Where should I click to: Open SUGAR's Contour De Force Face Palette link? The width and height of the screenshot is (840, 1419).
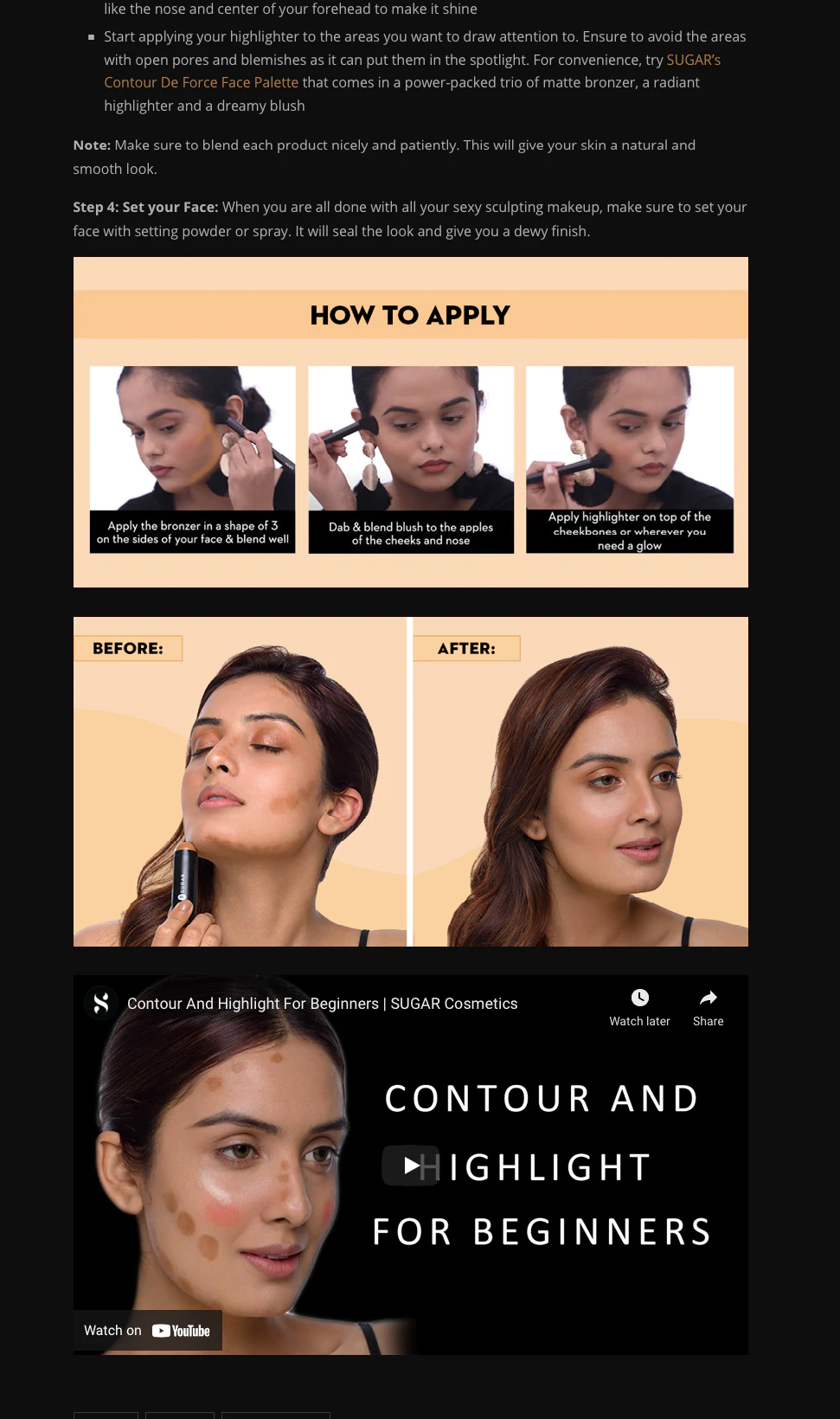(201, 83)
